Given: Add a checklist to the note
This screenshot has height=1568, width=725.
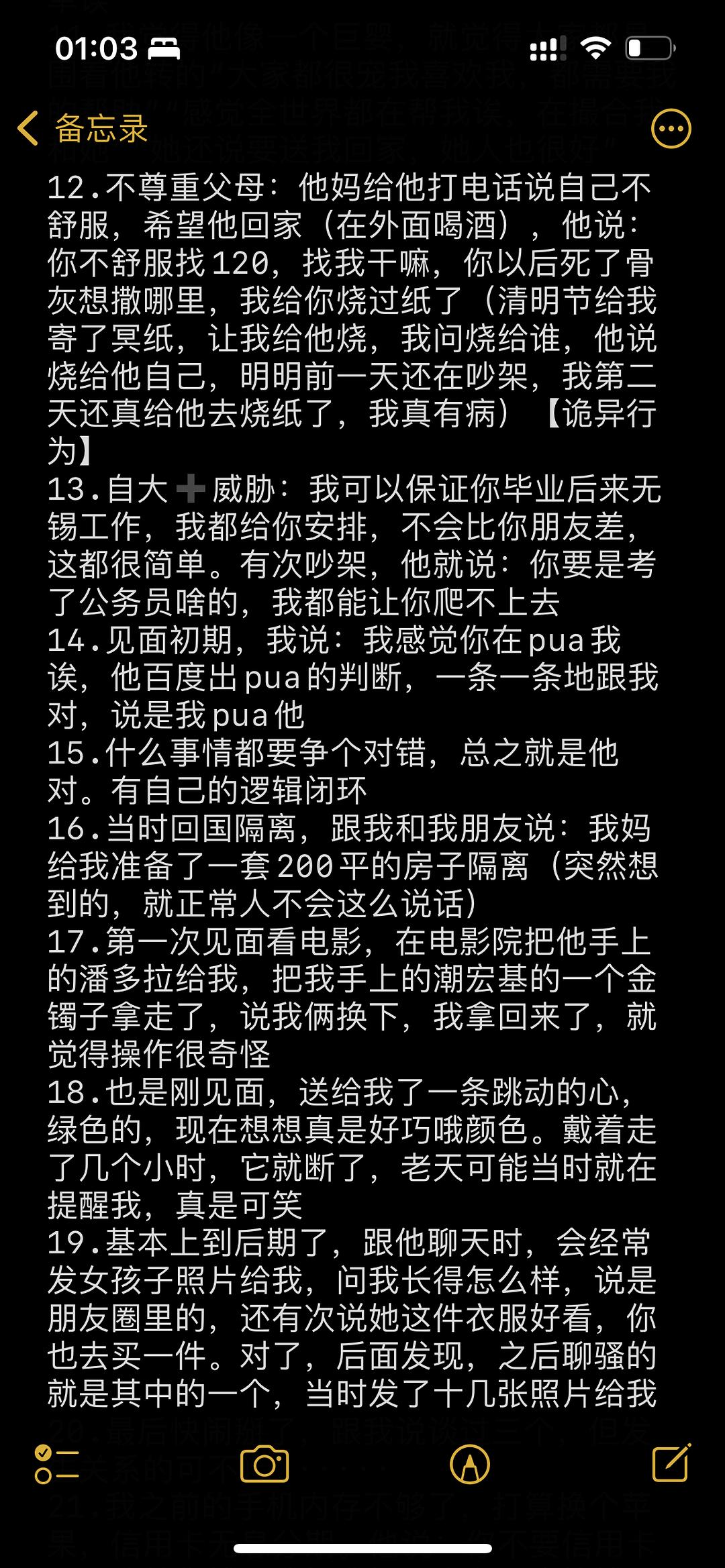Looking at the screenshot, I should [57, 1464].
